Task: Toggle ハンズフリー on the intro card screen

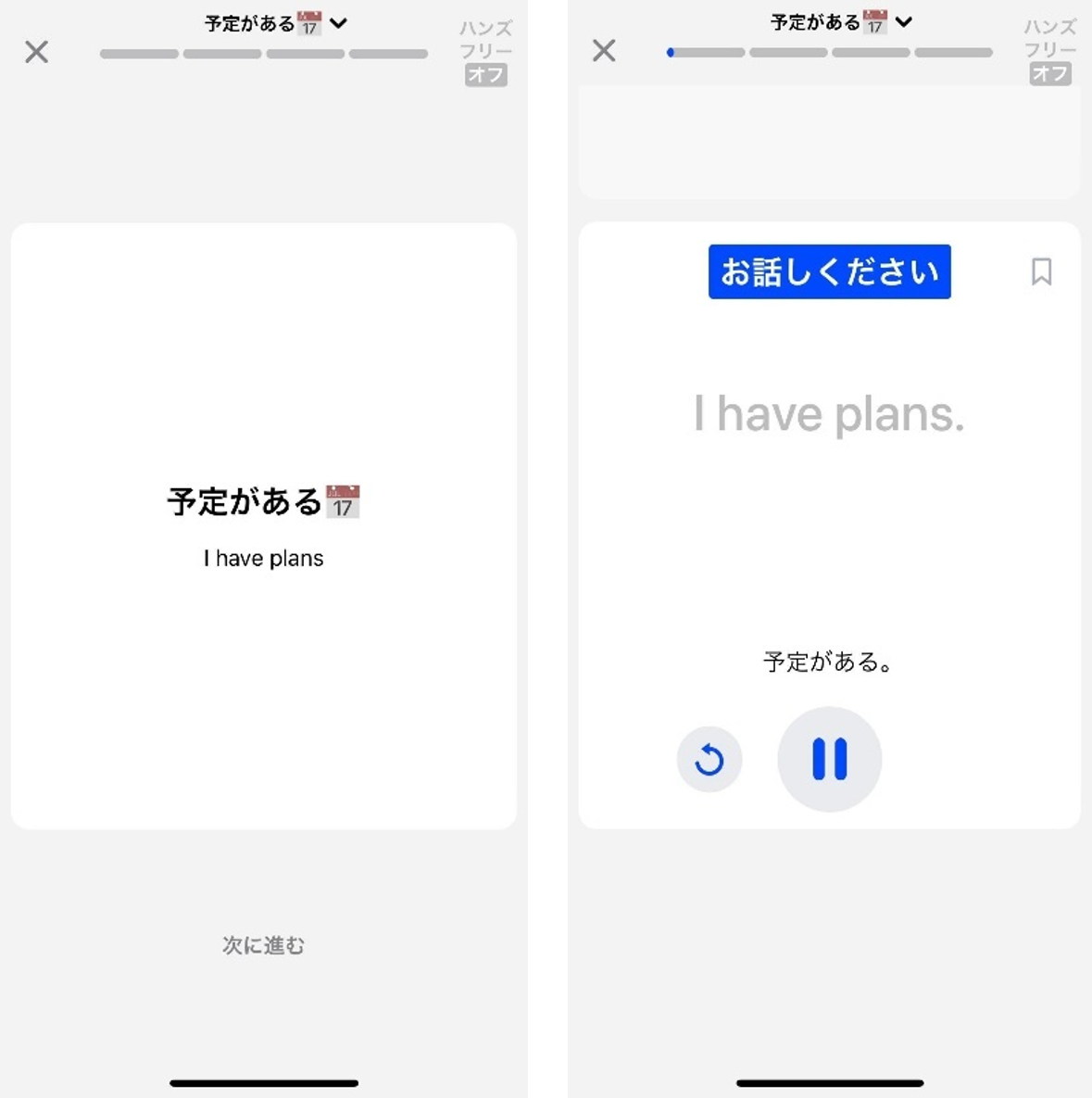Action: tap(485, 74)
